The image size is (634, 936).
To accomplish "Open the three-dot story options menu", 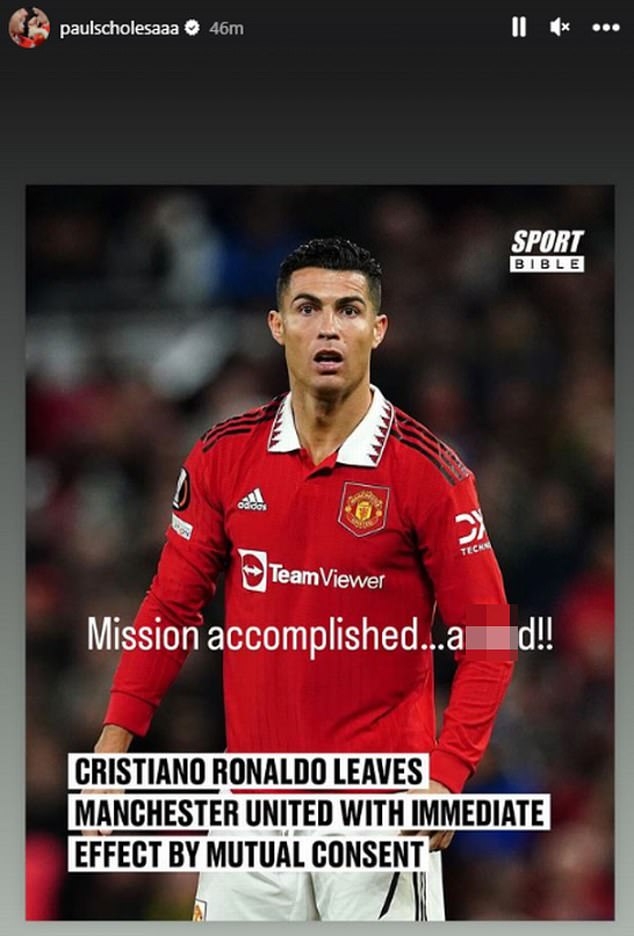I will (606, 28).
